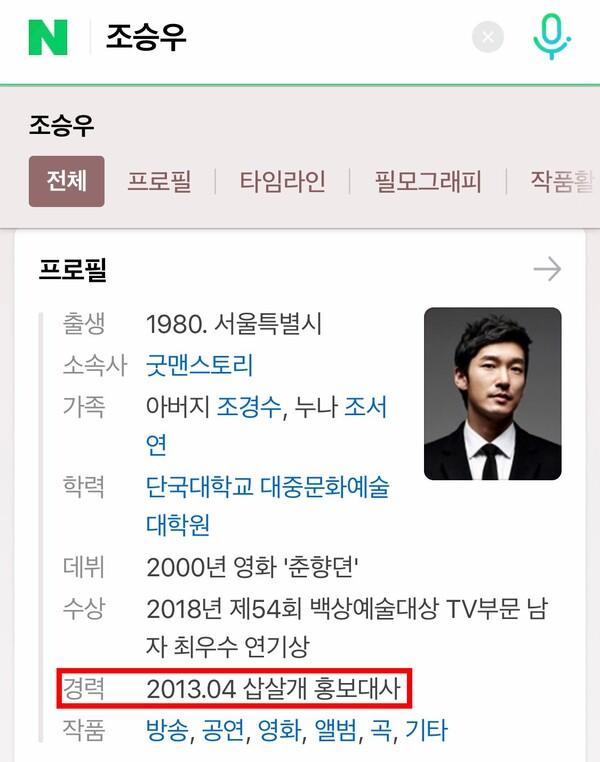Open the 필모그래피 tab
The width and height of the screenshot is (600, 762).
click(x=428, y=182)
